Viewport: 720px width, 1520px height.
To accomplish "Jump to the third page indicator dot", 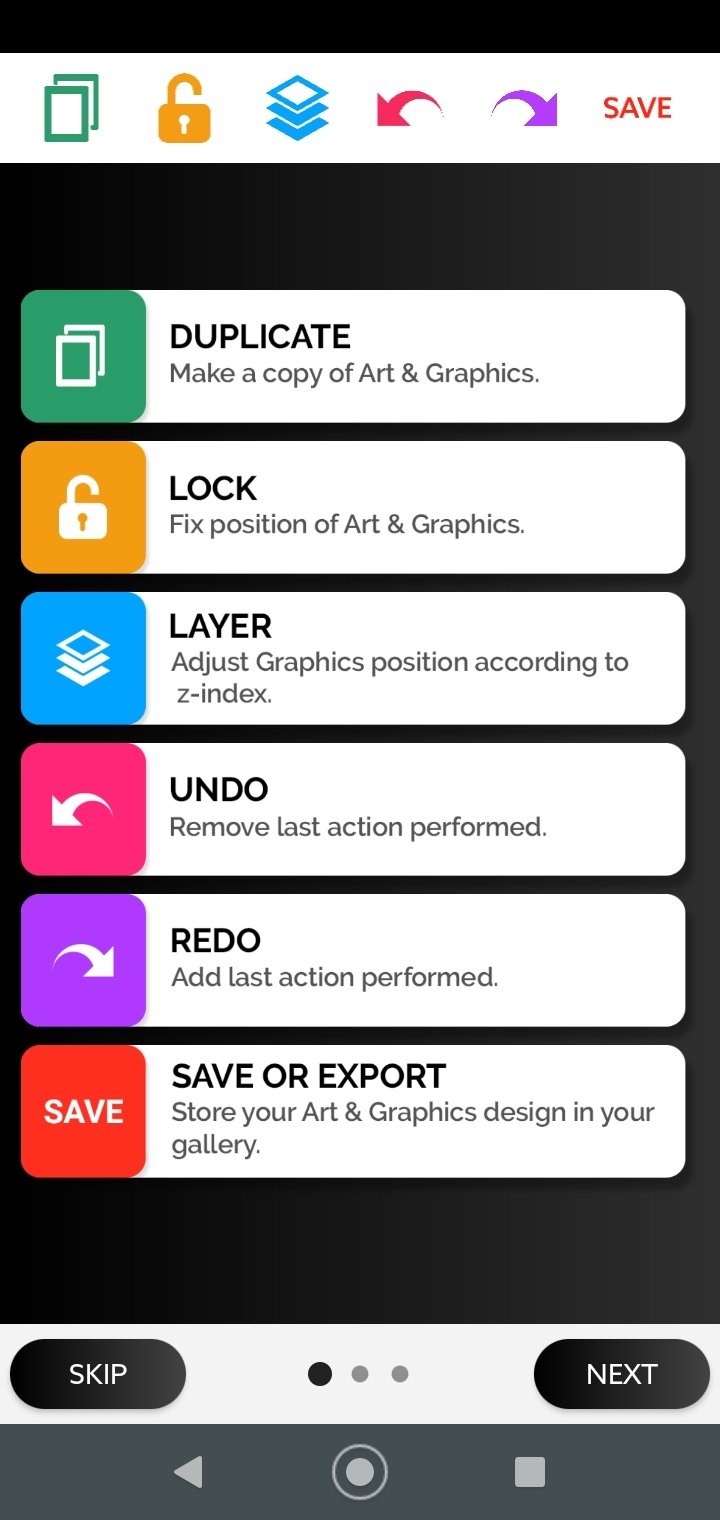I will coord(400,1374).
